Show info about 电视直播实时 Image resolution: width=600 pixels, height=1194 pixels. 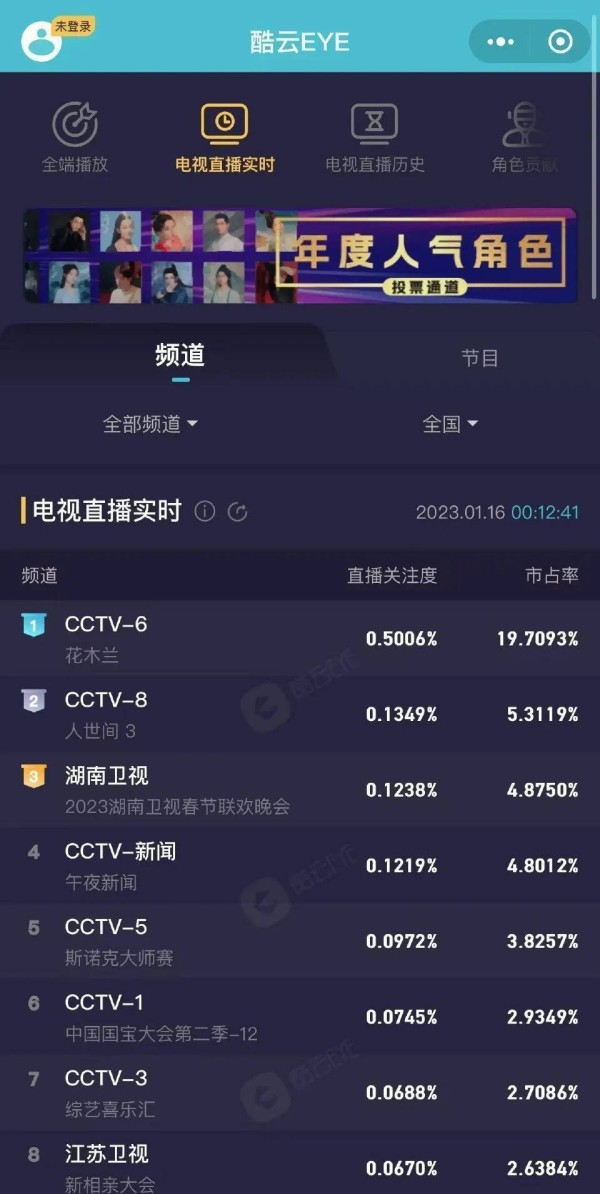pyautogui.click(x=205, y=512)
